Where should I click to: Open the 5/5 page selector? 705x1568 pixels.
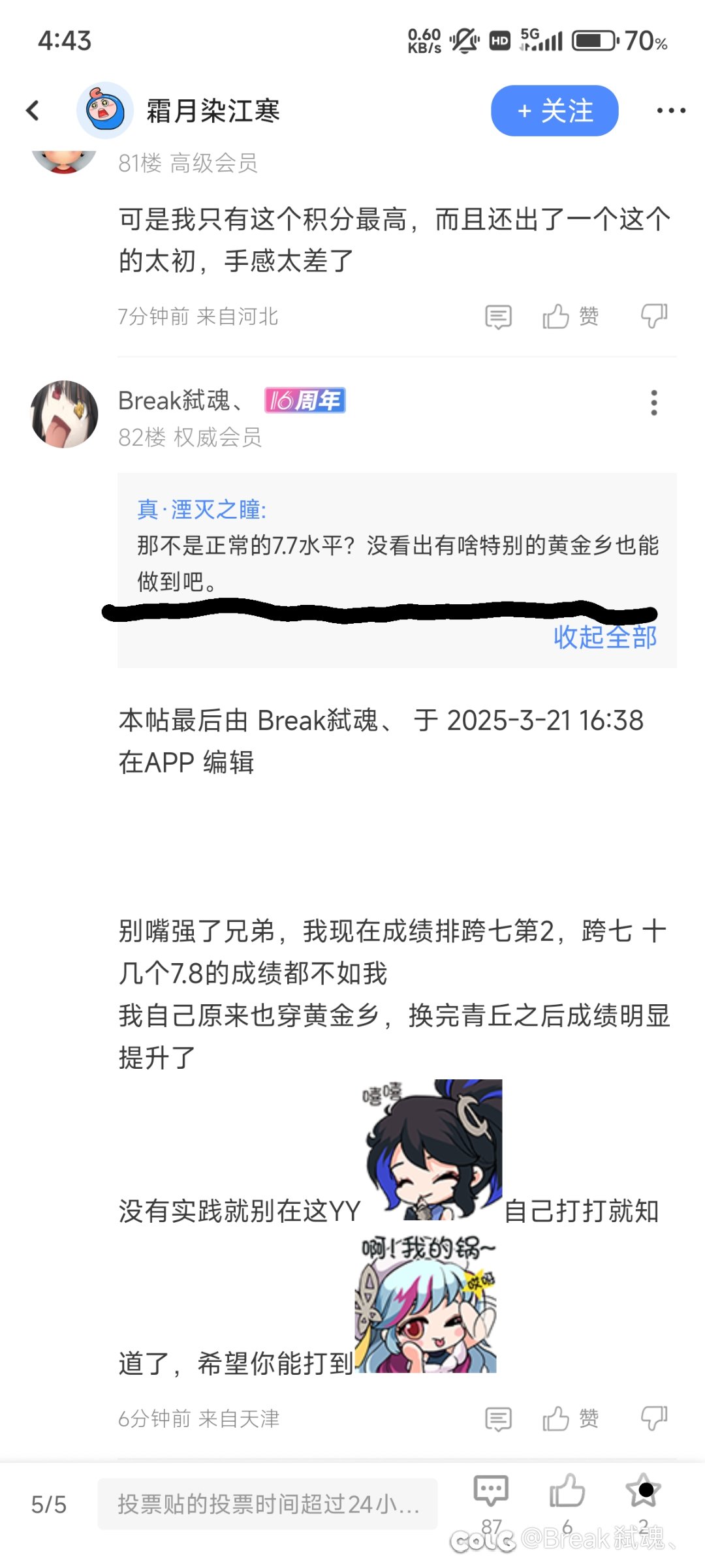[49, 1505]
